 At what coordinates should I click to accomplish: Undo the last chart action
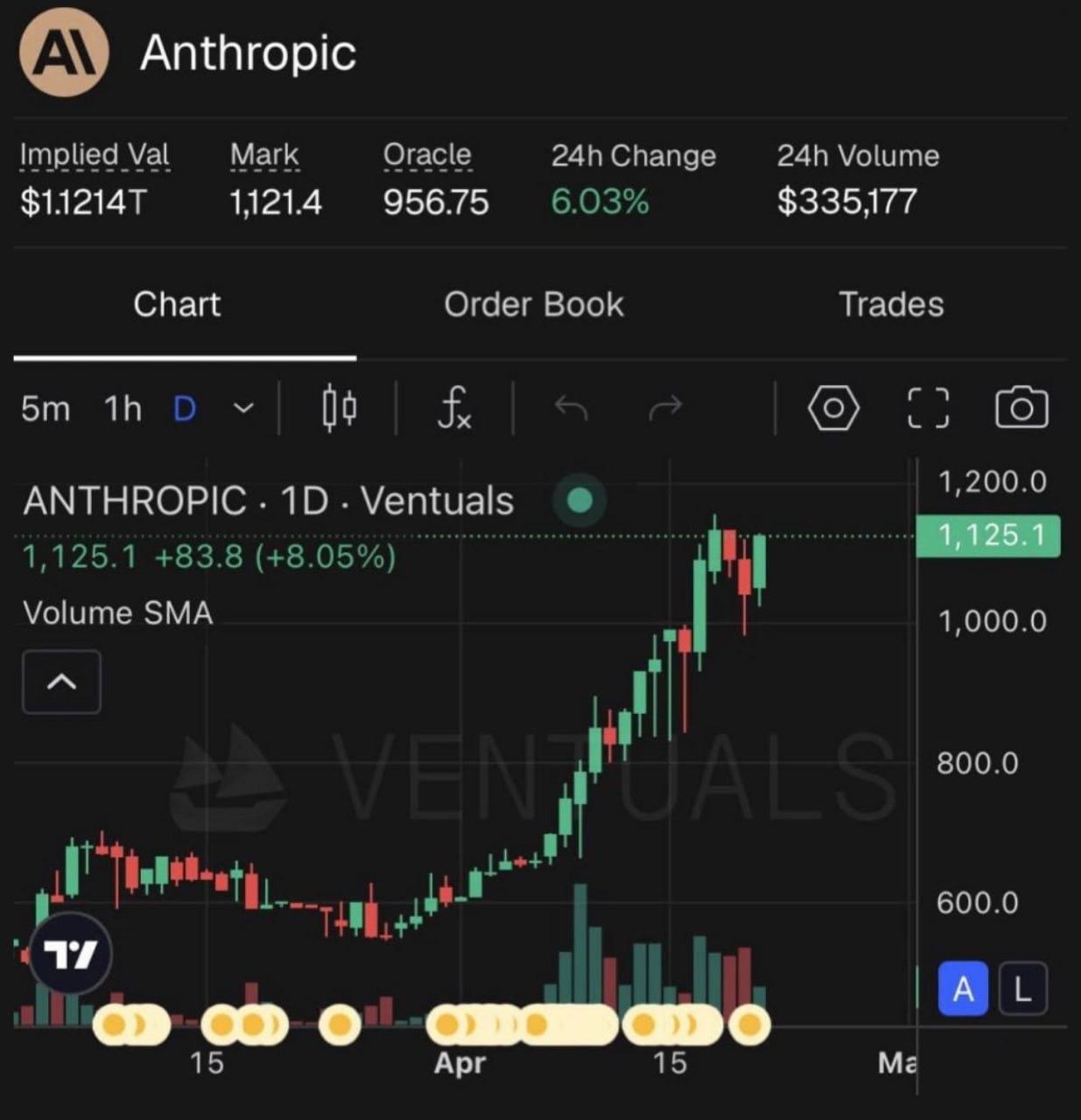pyautogui.click(x=571, y=409)
